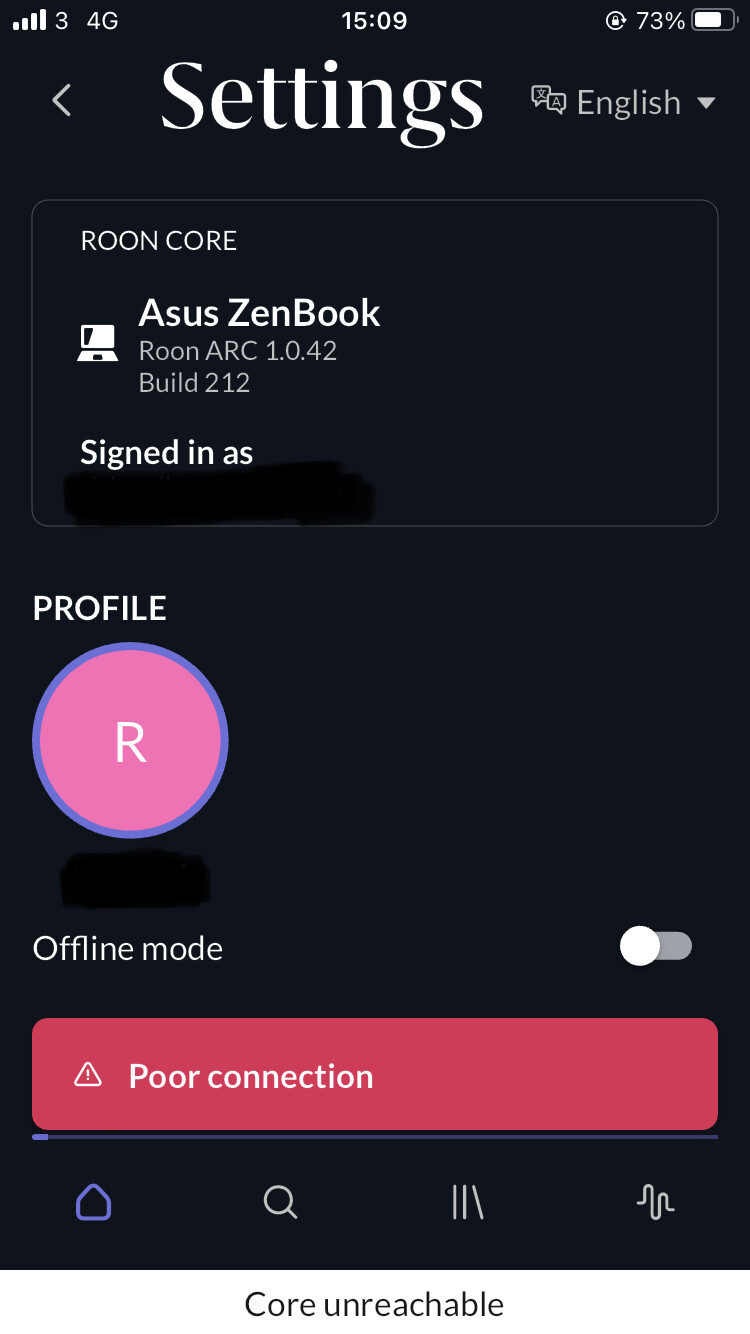750x1334 pixels.
Task: Dismiss the Poor connection banner
Action: (x=374, y=1075)
